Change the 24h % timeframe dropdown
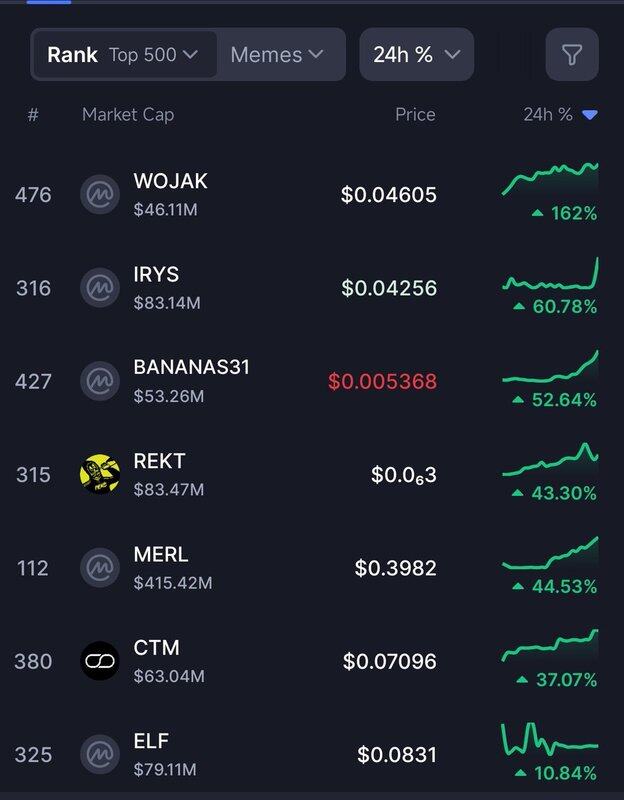This screenshot has width=624, height=800. 416,54
